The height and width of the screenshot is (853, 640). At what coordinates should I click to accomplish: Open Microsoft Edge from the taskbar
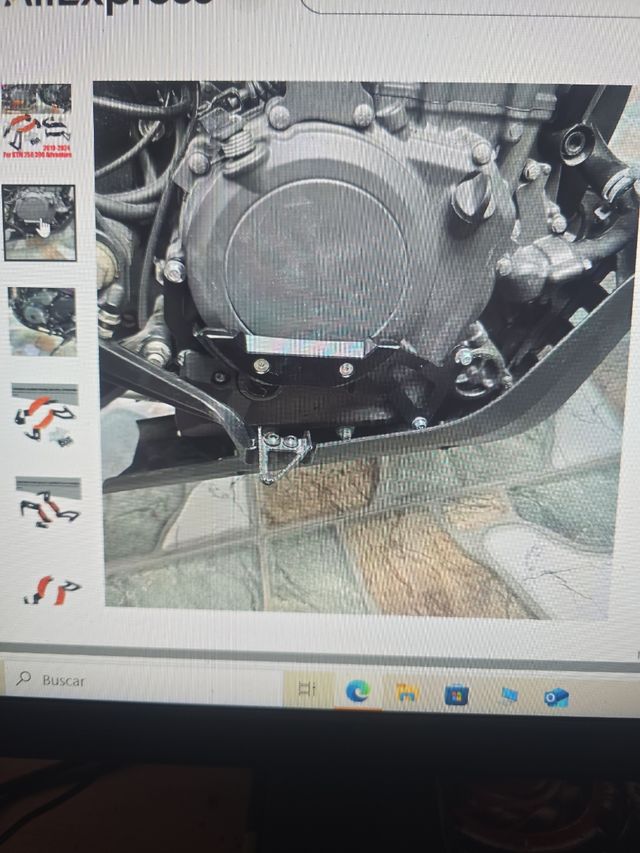357,690
